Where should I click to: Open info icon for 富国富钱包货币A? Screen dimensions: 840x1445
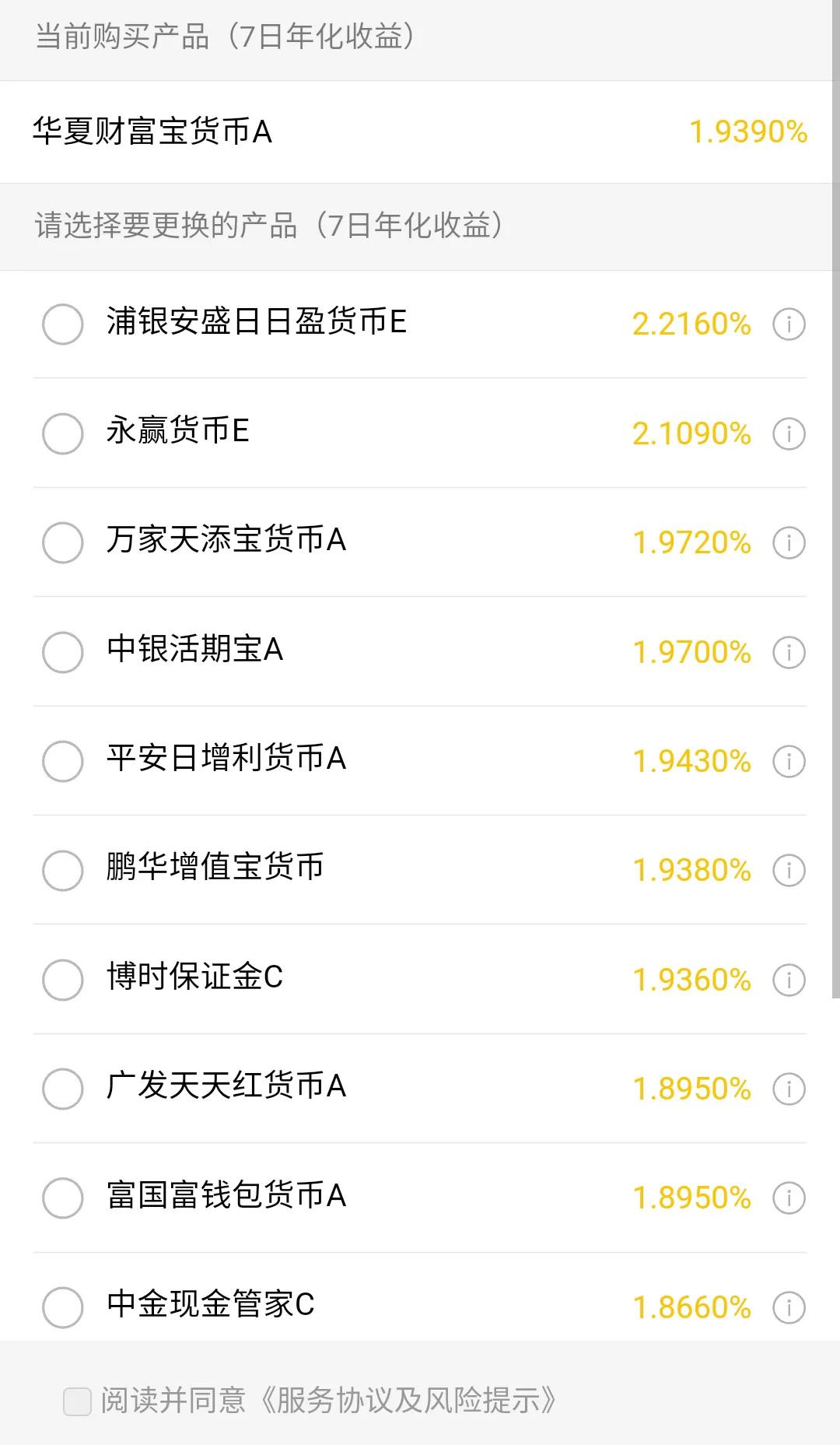tap(790, 1198)
